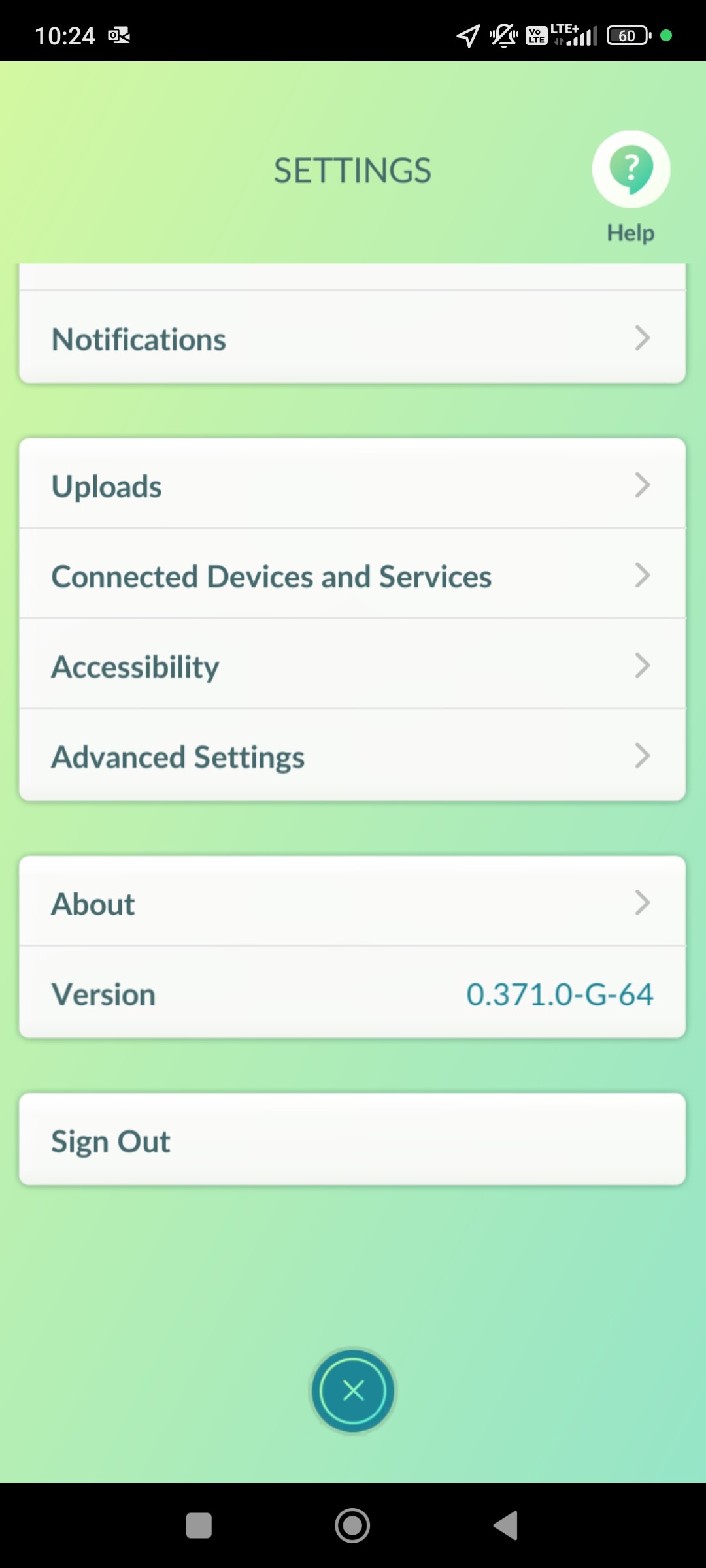The height and width of the screenshot is (1568, 706).
Task: Open the Help bubble icon
Action: coord(631,169)
